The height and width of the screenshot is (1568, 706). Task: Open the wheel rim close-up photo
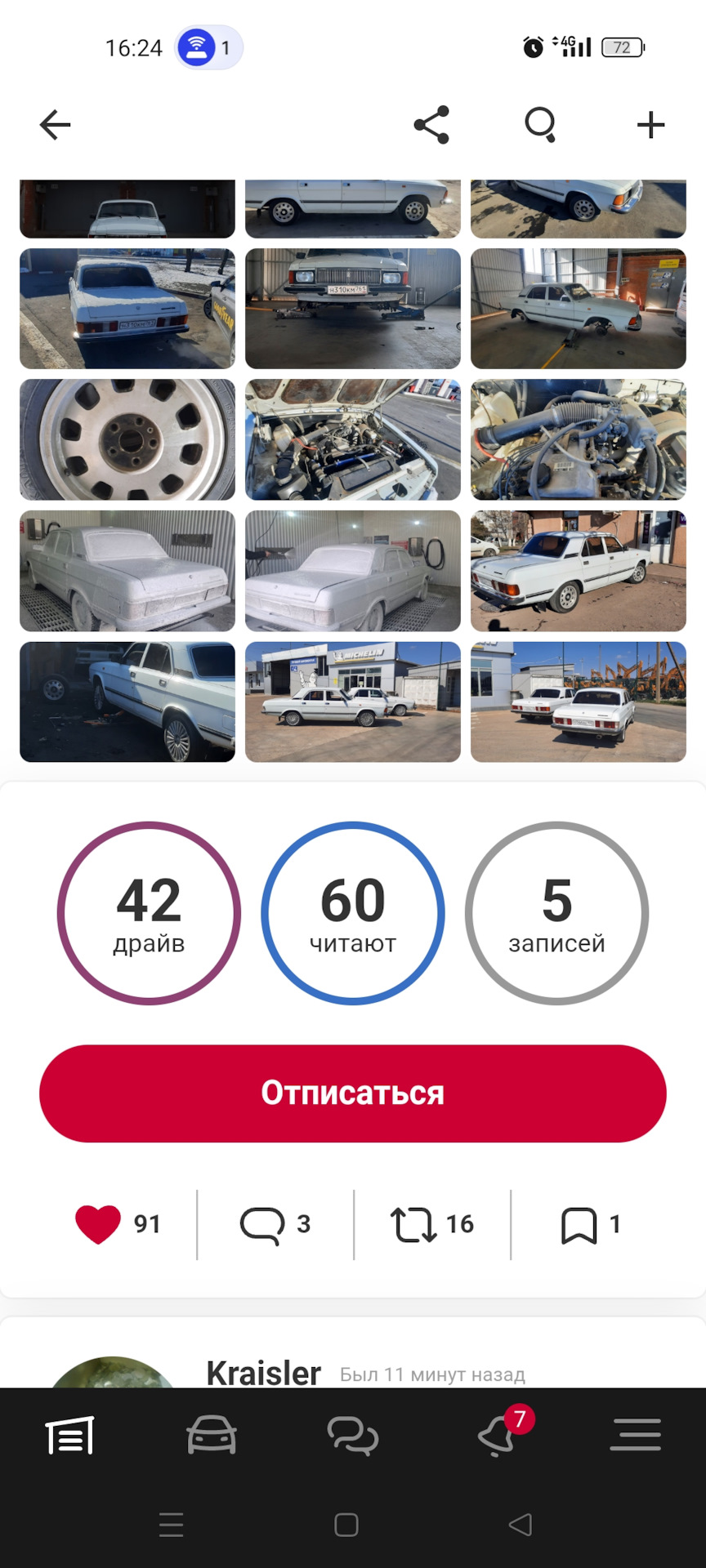pos(127,439)
